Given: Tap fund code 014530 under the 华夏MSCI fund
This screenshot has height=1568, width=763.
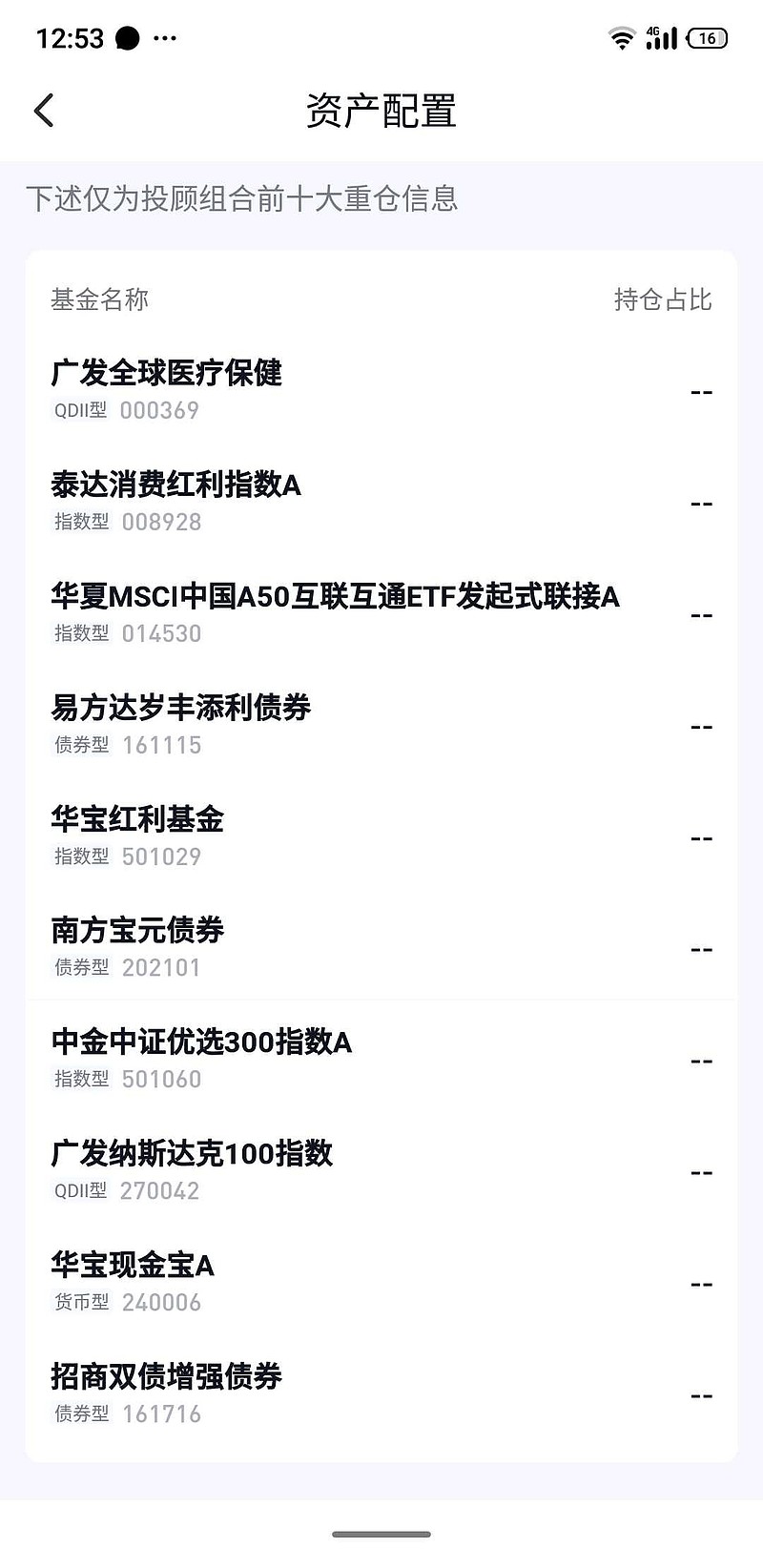Looking at the screenshot, I should coord(160,633).
